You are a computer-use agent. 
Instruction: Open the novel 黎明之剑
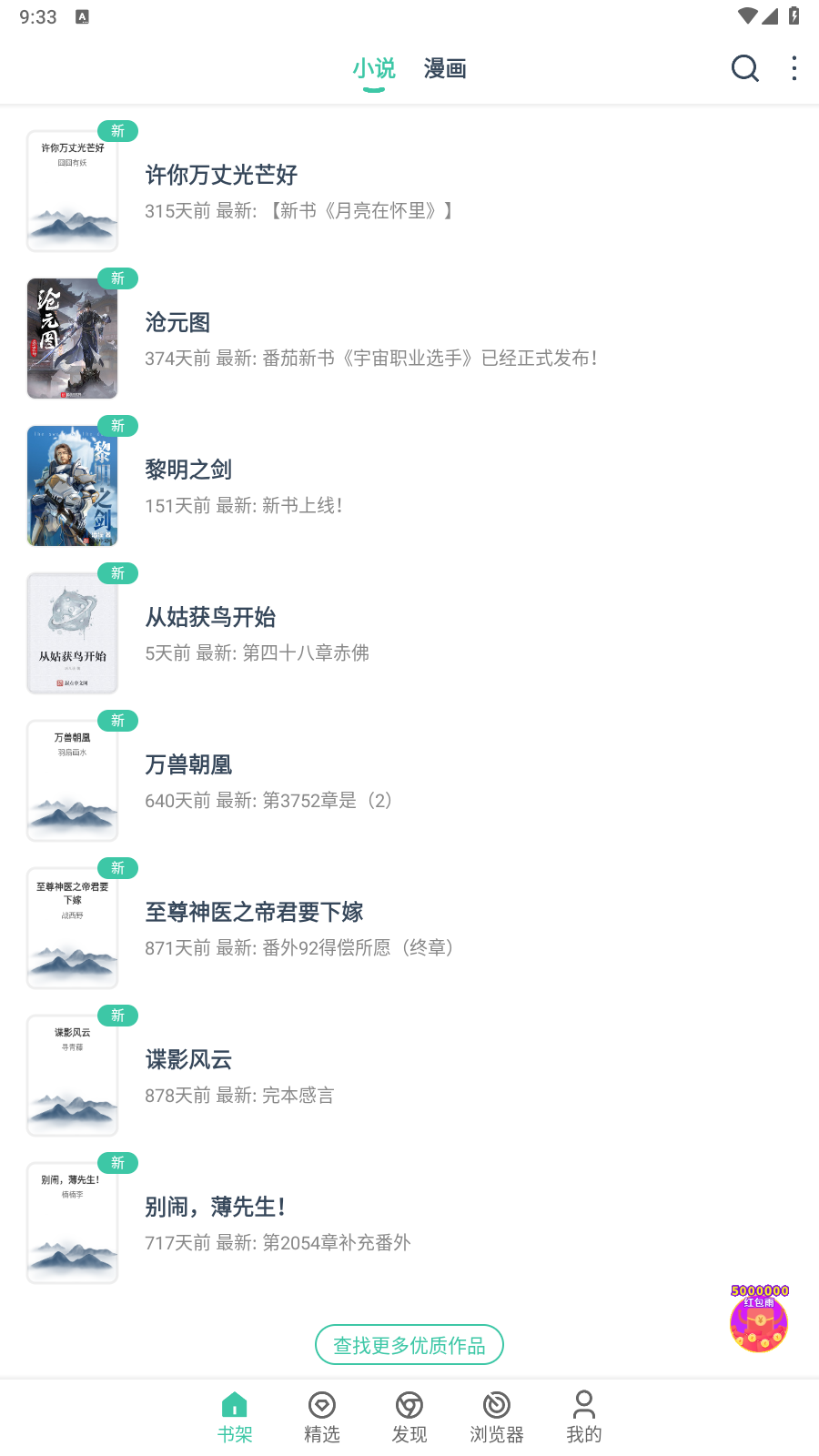(x=188, y=470)
